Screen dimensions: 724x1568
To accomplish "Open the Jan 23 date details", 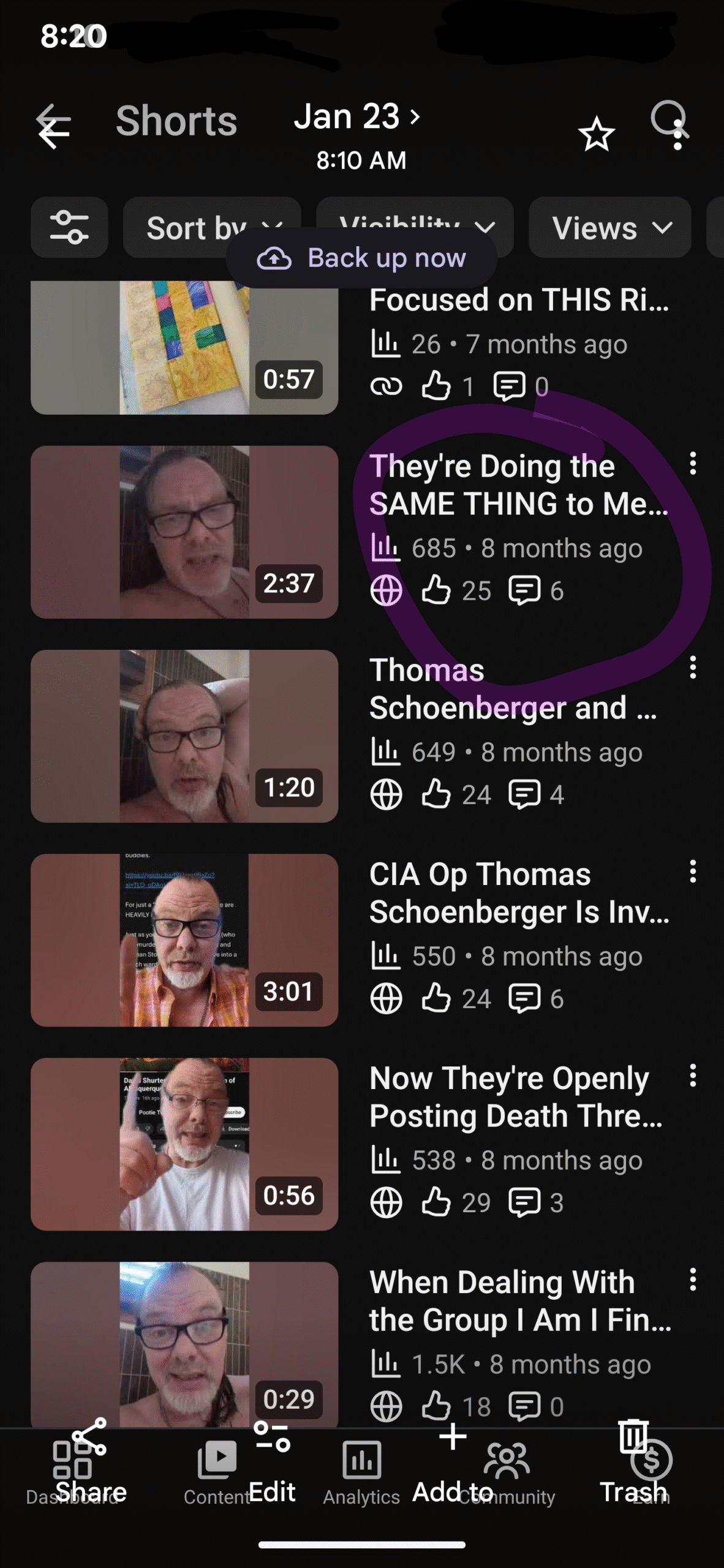I will pyautogui.click(x=357, y=117).
